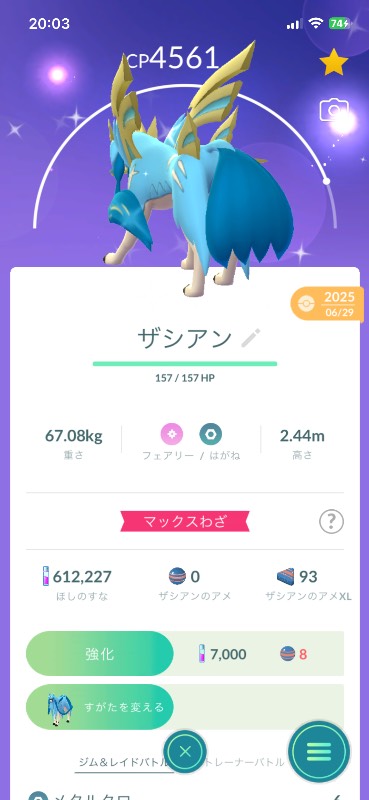Switch to the トレーナーバトル tab
Viewport: 369px width, 800px height.
click(245, 762)
